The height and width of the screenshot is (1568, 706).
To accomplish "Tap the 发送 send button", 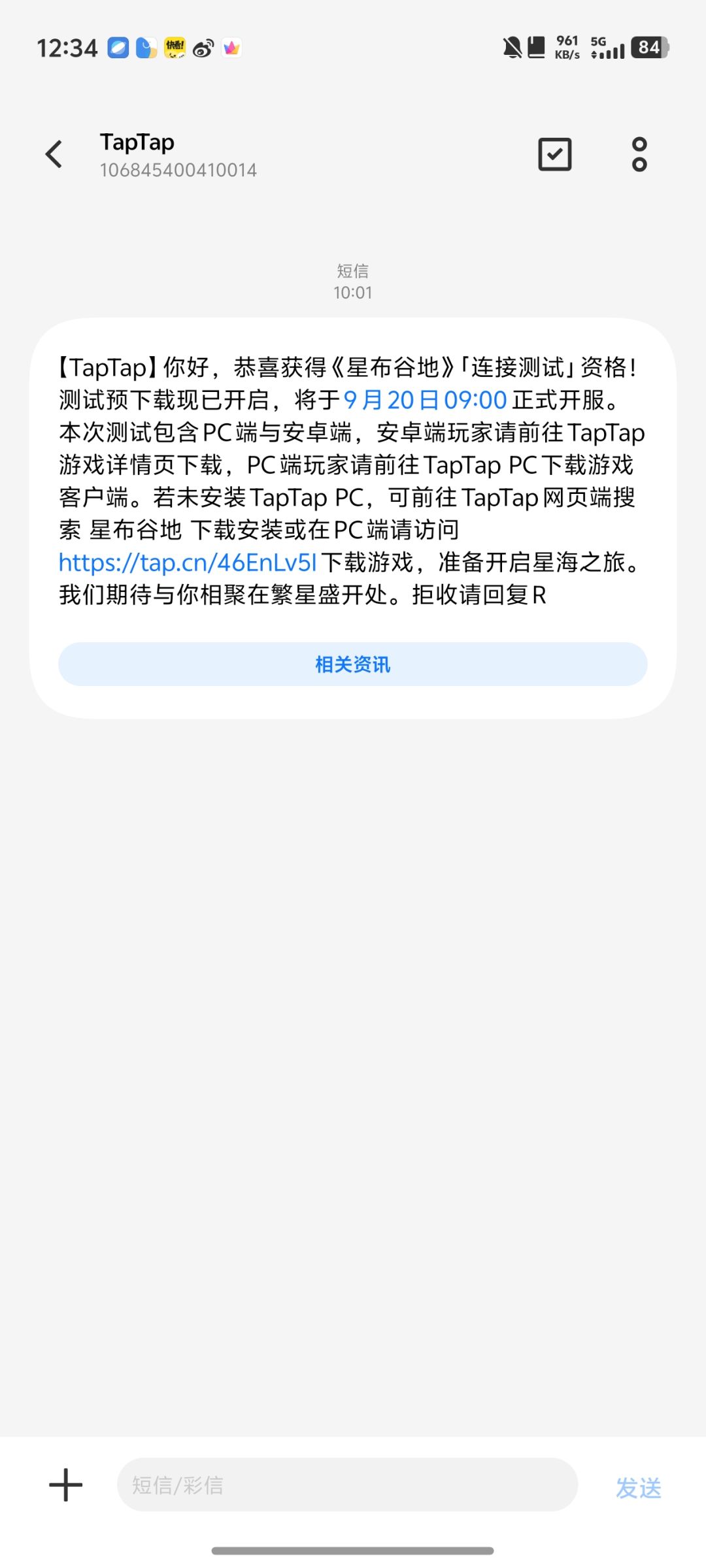I will pyautogui.click(x=639, y=1488).
